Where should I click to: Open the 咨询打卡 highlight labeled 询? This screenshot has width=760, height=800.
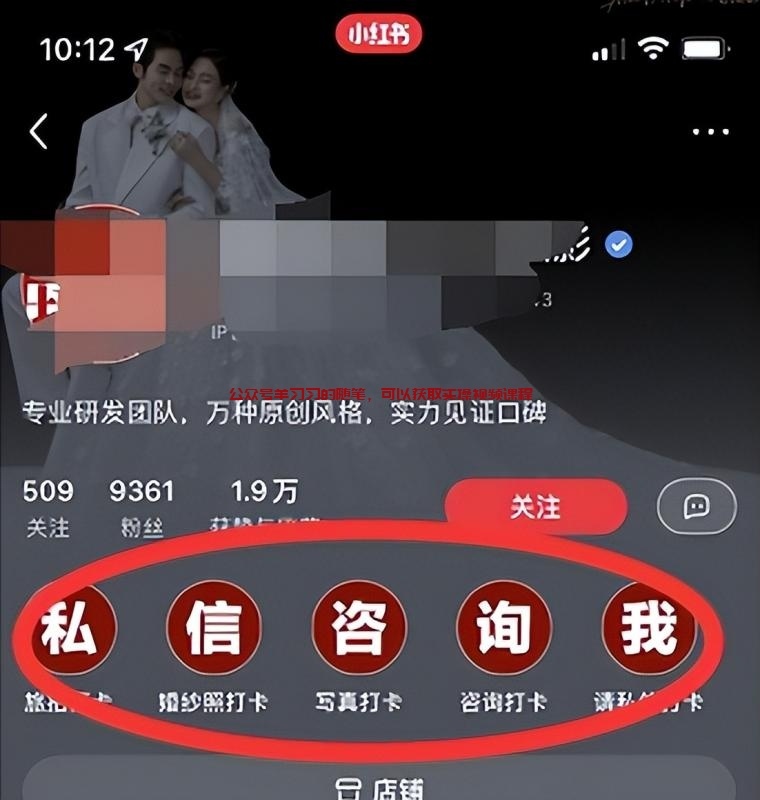pyautogui.click(x=503, y=629)
